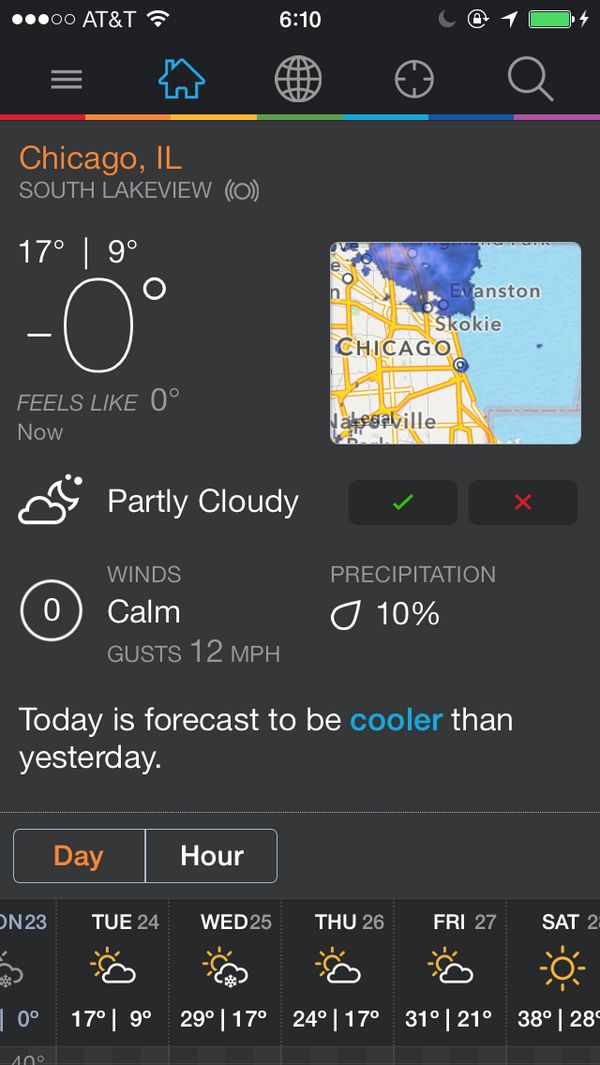The image size is (600, 1065).
Task: Open the WED 25 forecast
Action: pyautogui.click(x=225, y=970)
